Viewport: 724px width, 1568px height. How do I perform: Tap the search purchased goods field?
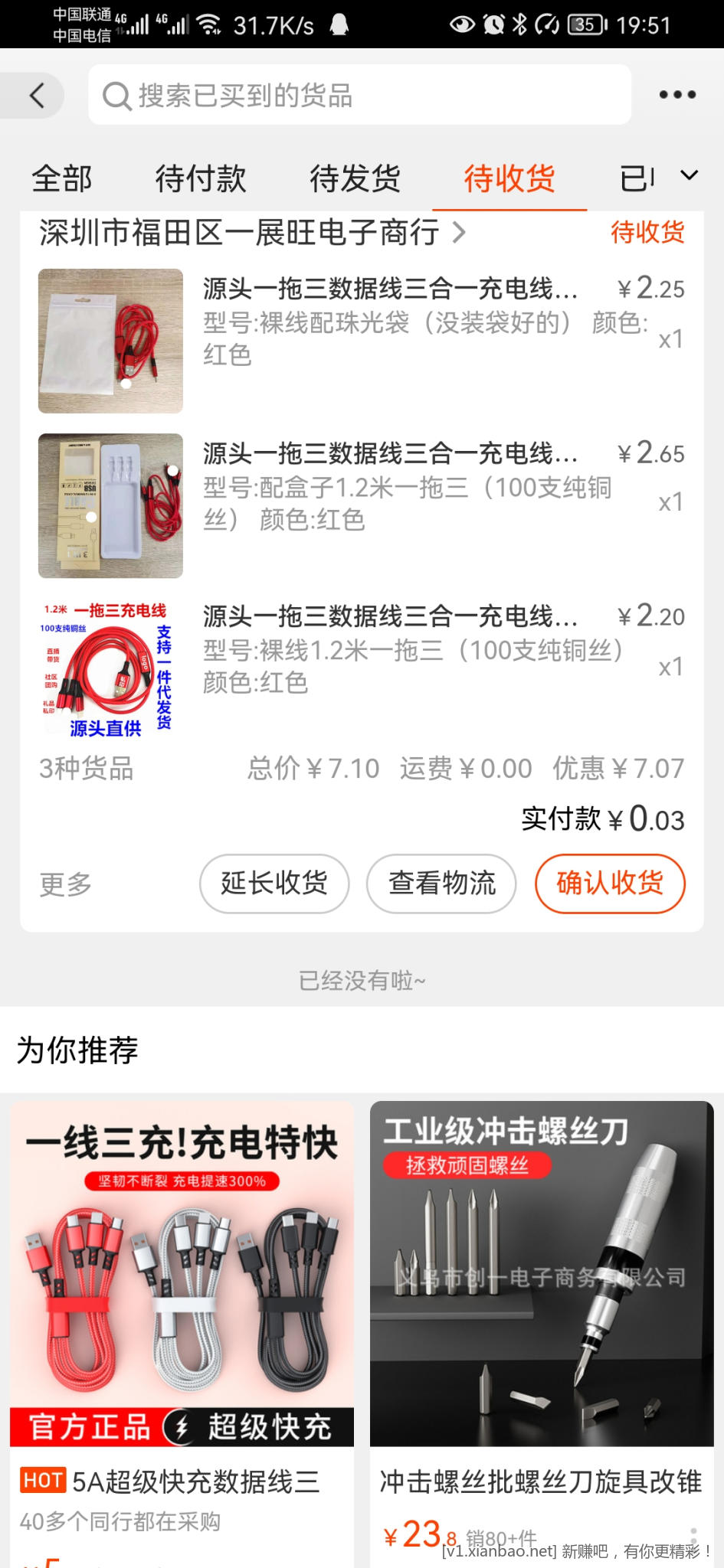point(360,96)
